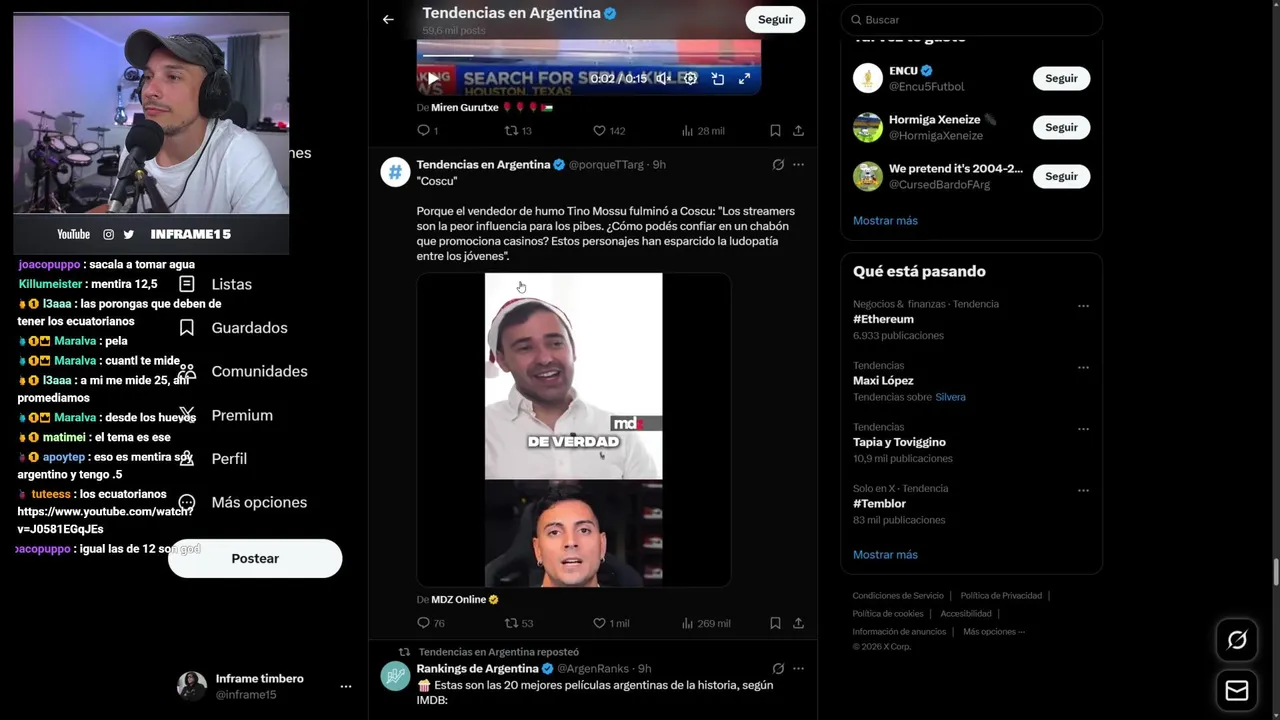The width and height of the screenshot is (1280, 720).
Task: Tap the Postear button
Action: pos(255,558)
